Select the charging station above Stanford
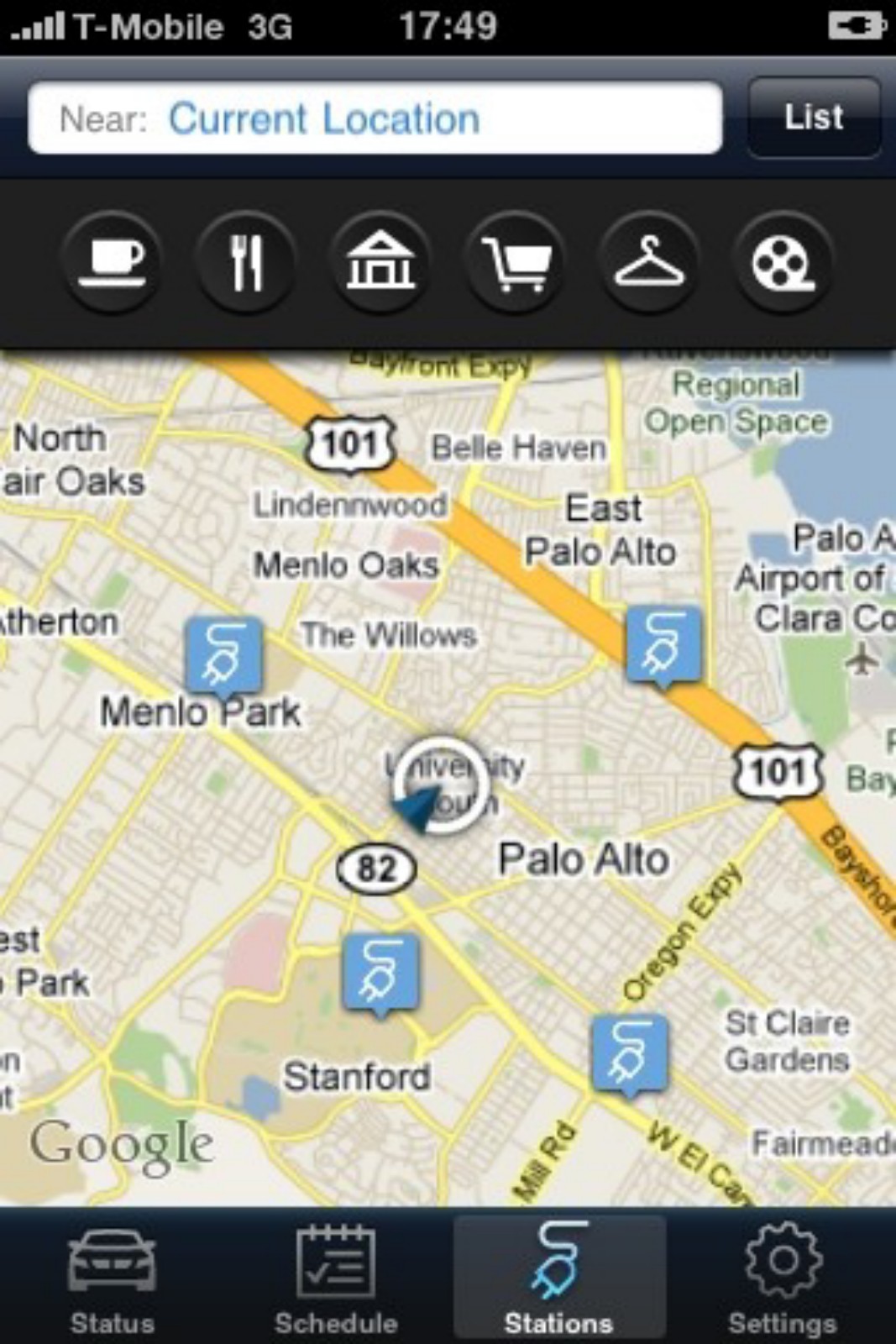The width and height of the screenshot is (896, 1344). point(380,971)
